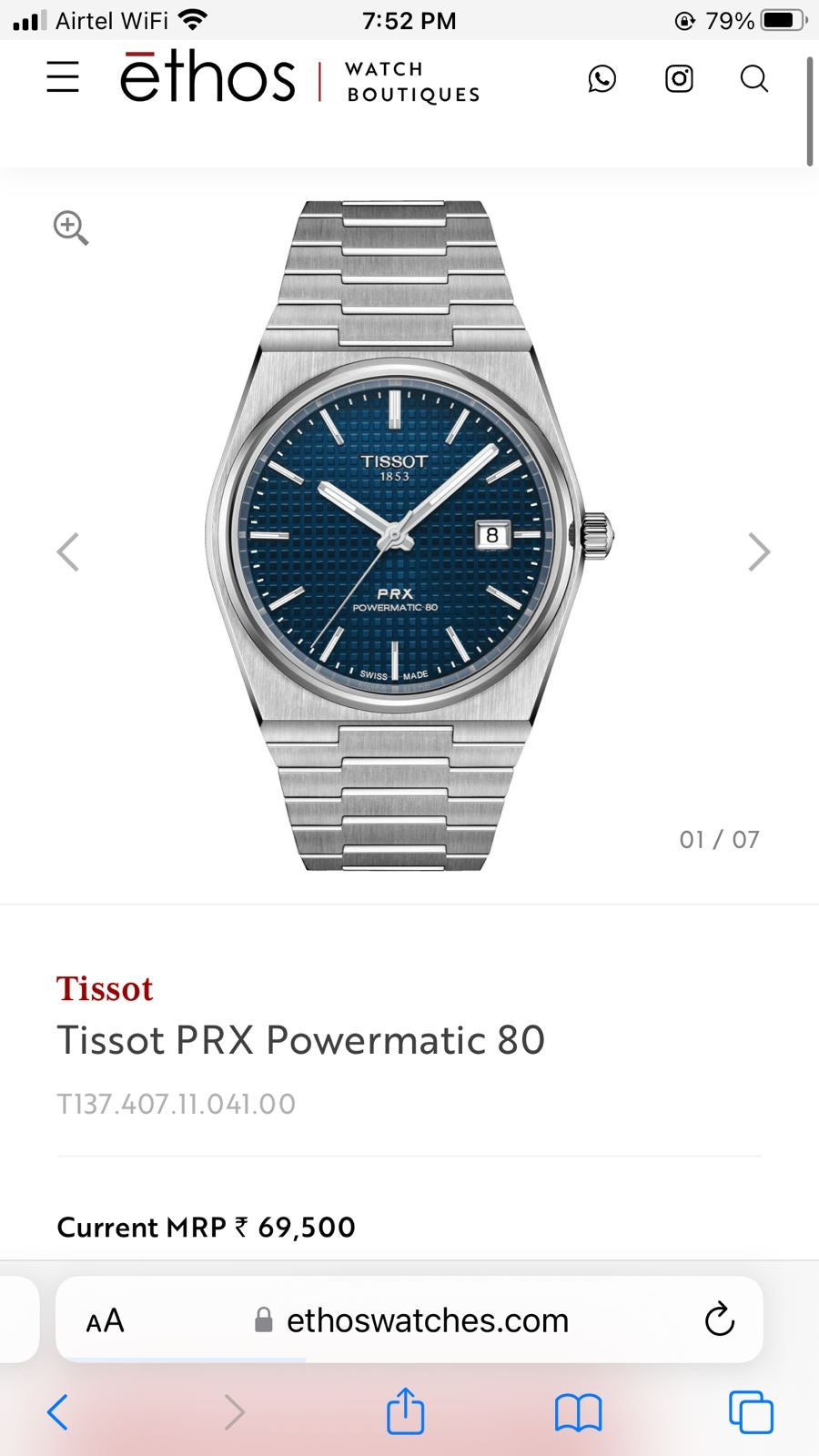Go back in Safari

pyautogui.click(x=57, y=1412)
